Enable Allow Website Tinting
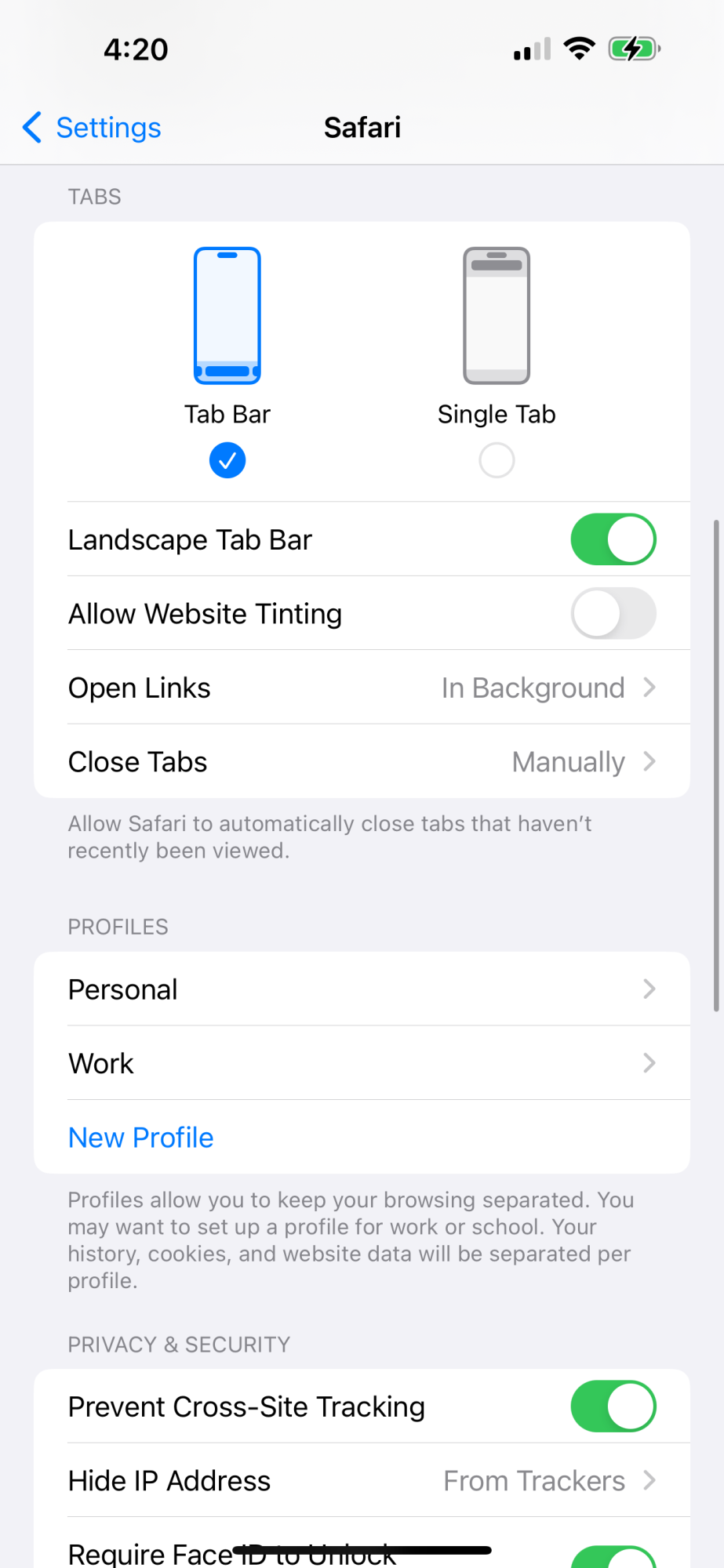724x1568 pixels. [x=613, y=614]
